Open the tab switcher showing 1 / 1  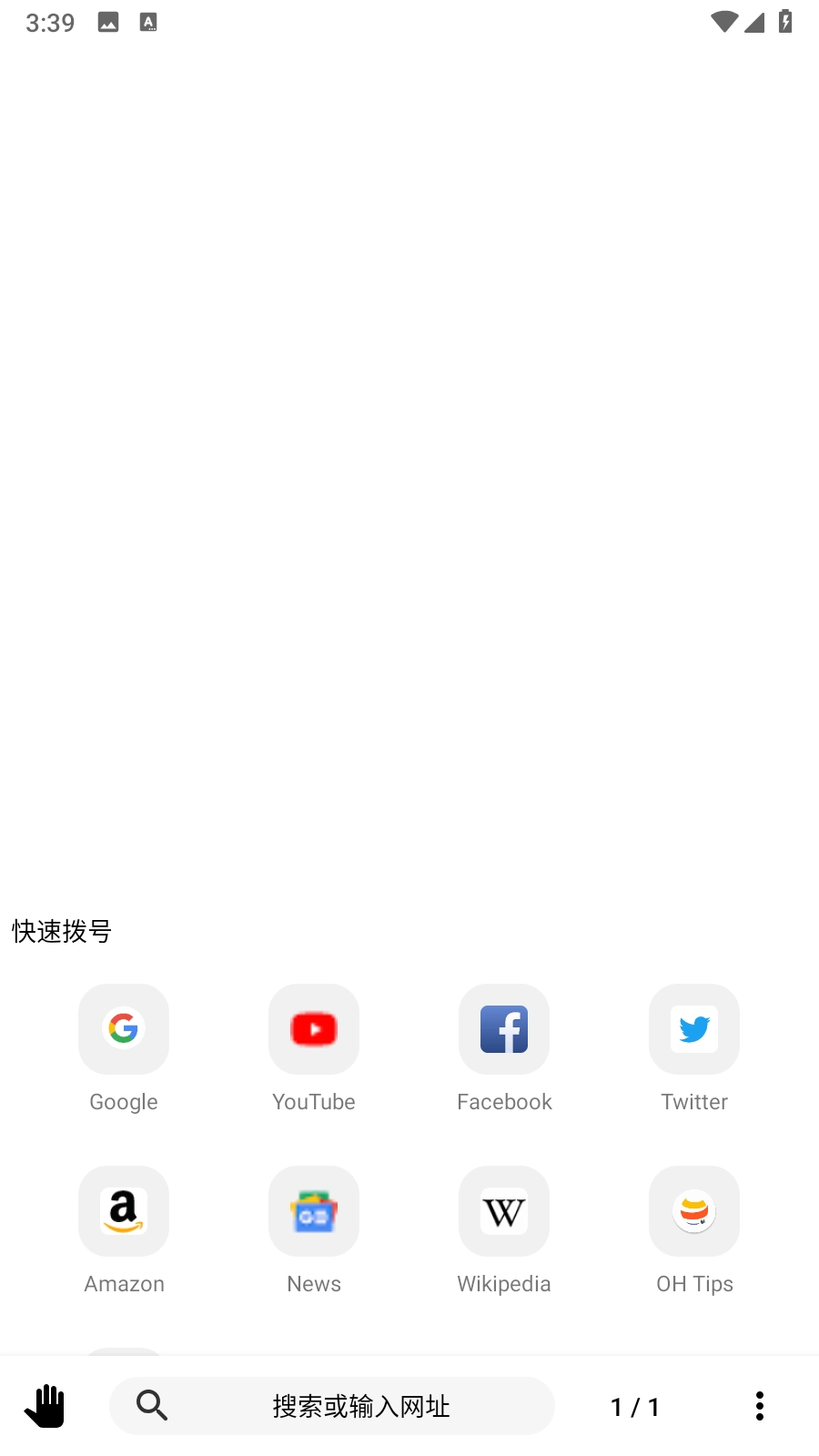click(x=634, y=1405)
